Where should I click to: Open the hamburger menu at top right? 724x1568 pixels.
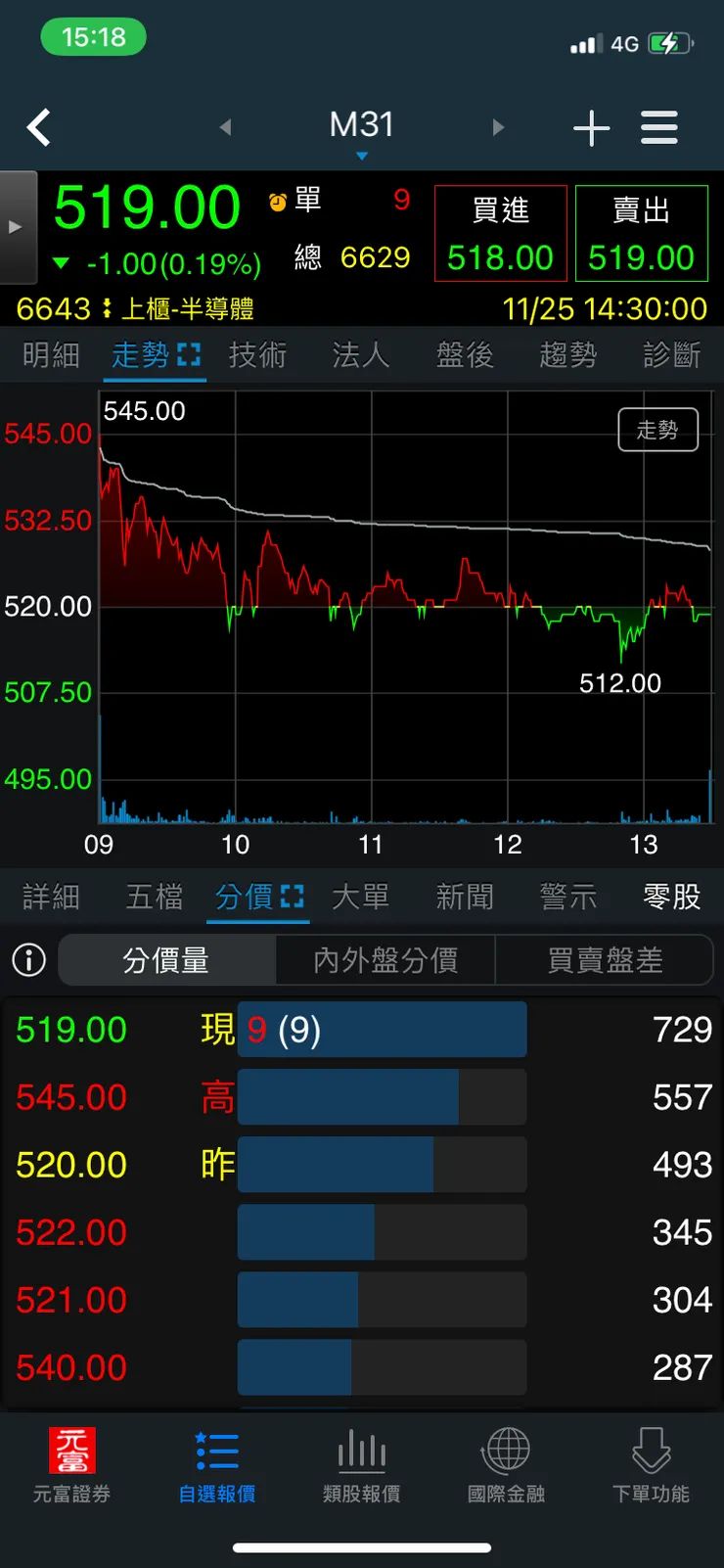[x=658, y=127]
